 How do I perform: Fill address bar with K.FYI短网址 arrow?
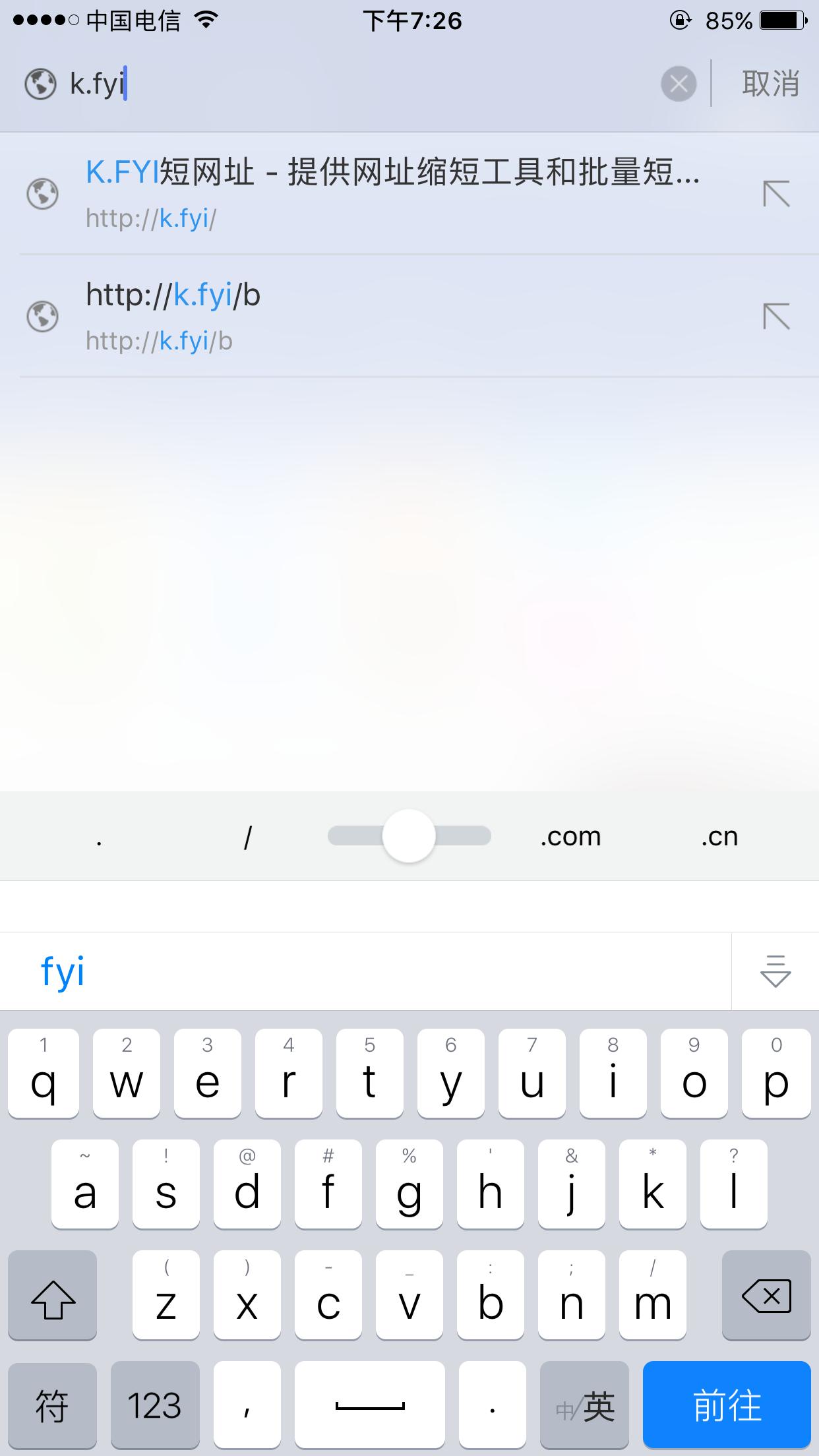pos(776,194)
